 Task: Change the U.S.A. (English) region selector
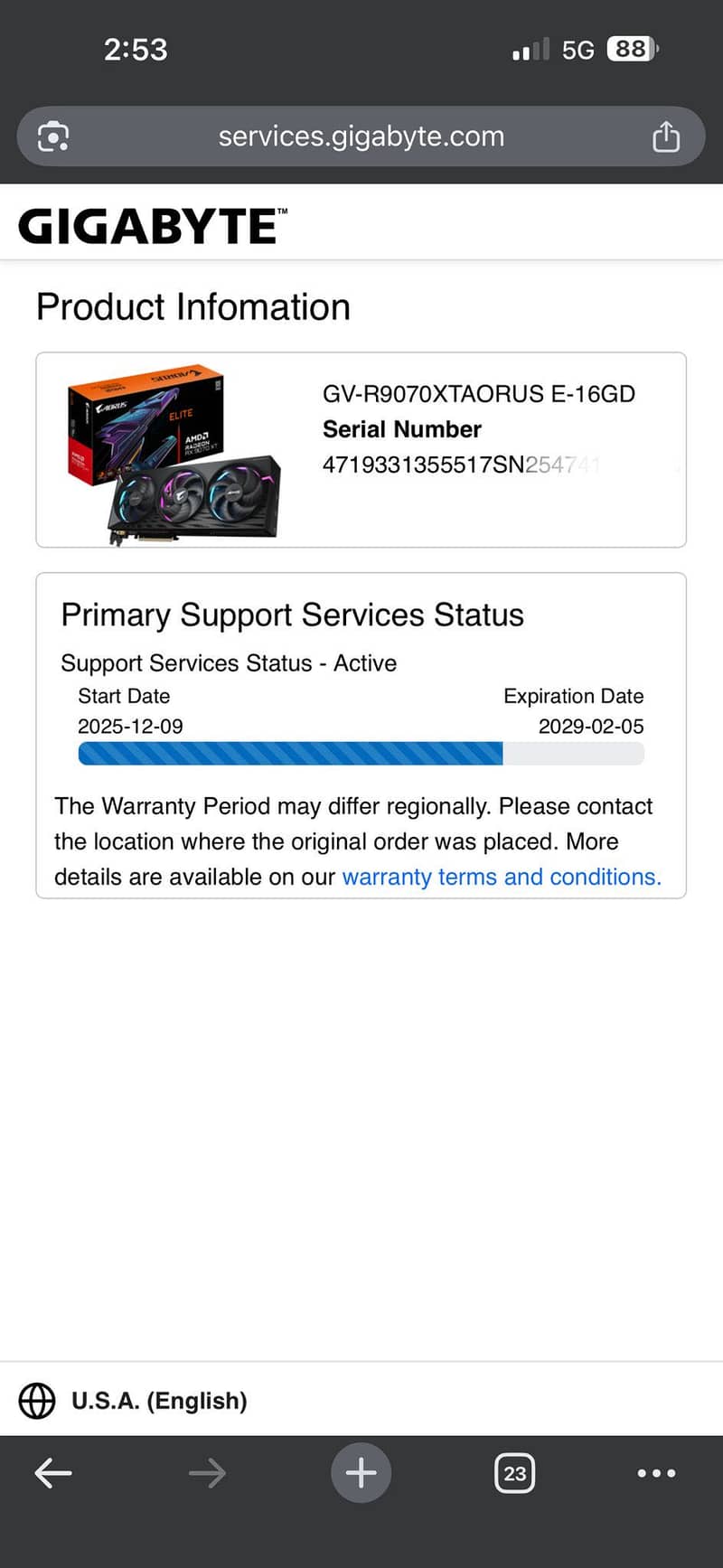[x=134, y=1400]
